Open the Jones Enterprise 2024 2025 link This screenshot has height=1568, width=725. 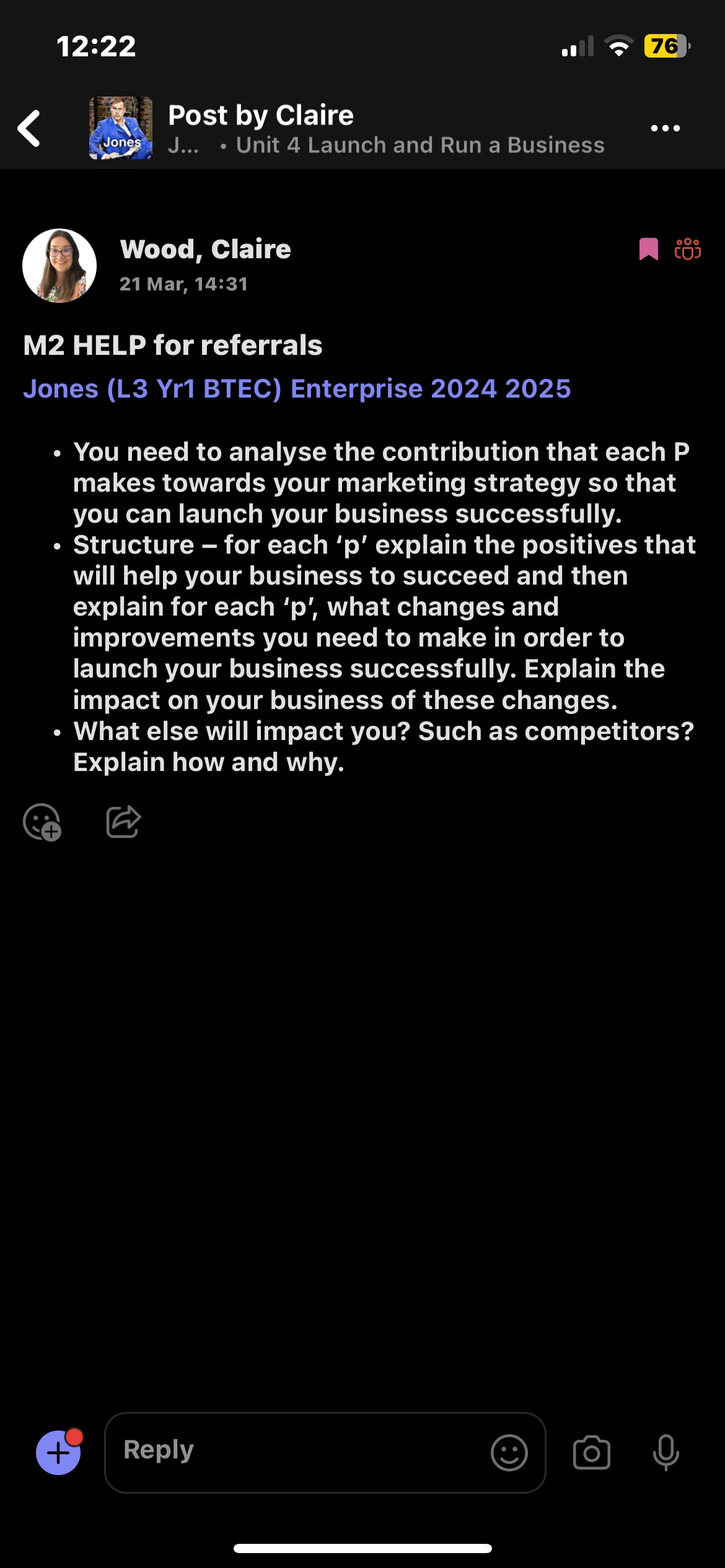(x=297, y=389)
